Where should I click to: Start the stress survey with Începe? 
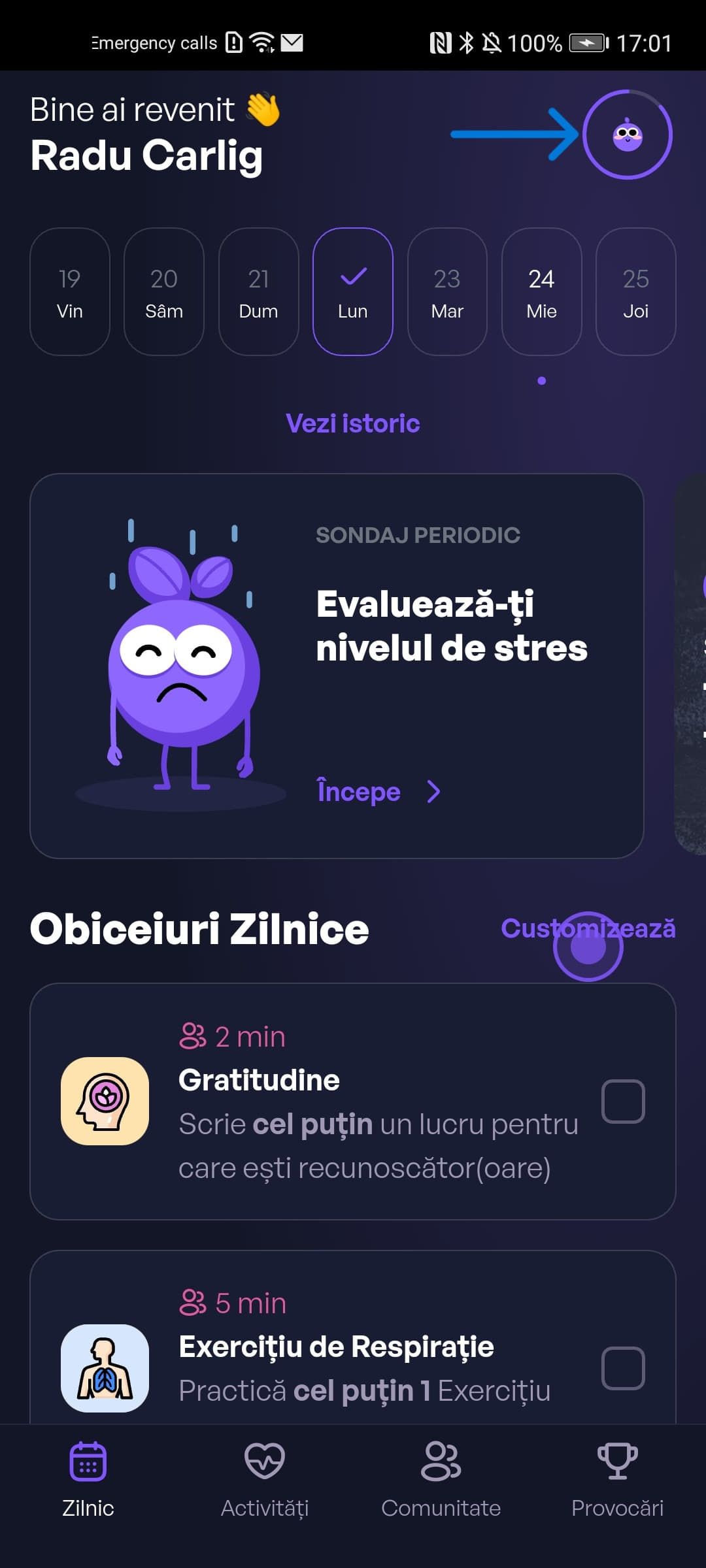378,792
